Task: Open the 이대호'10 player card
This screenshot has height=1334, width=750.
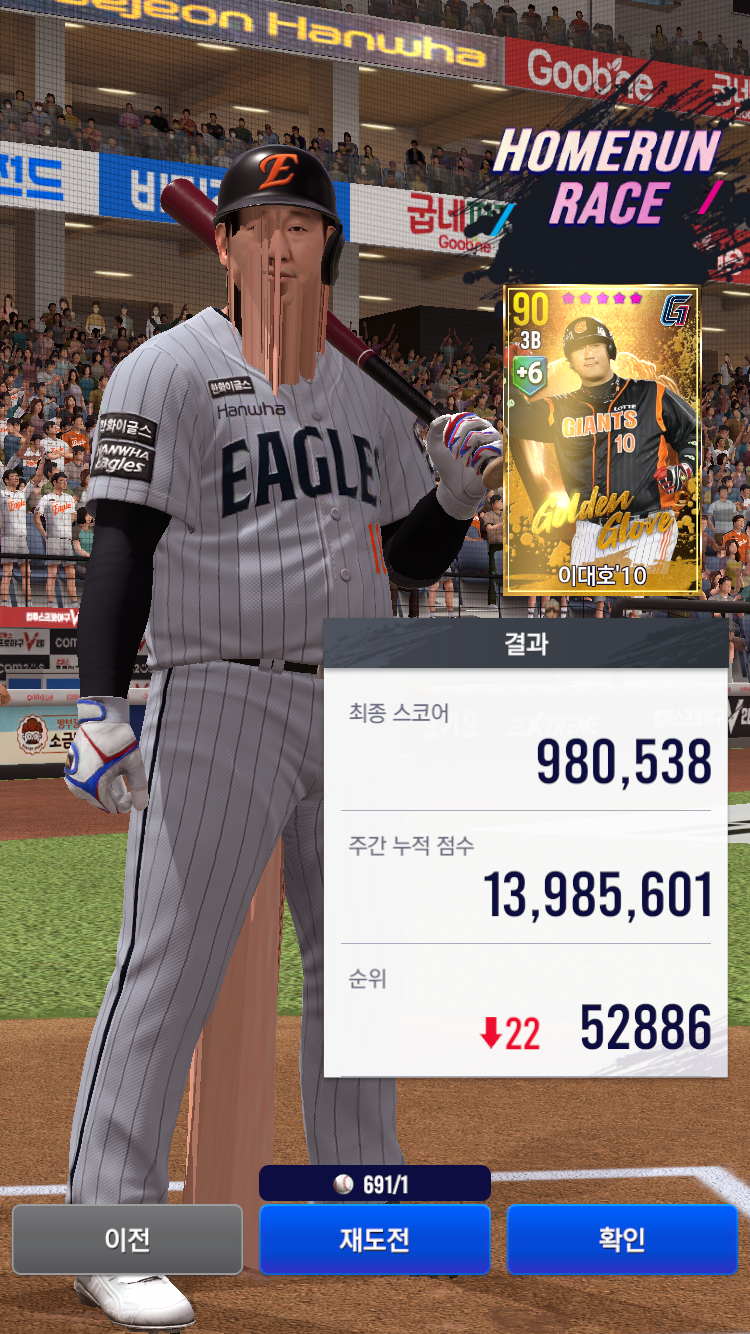Action: [602, 440]
